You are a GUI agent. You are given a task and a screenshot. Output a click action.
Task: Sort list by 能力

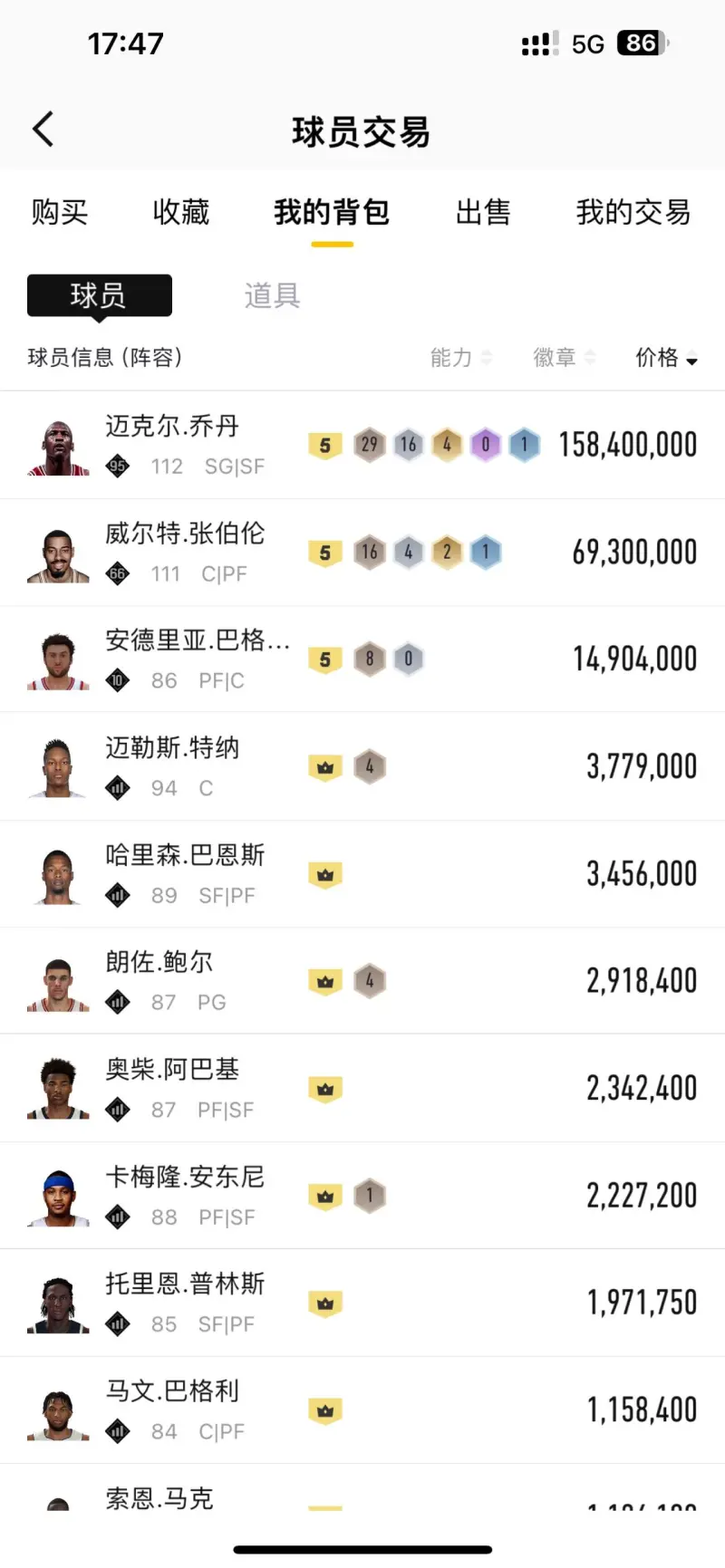click(460, 358)
